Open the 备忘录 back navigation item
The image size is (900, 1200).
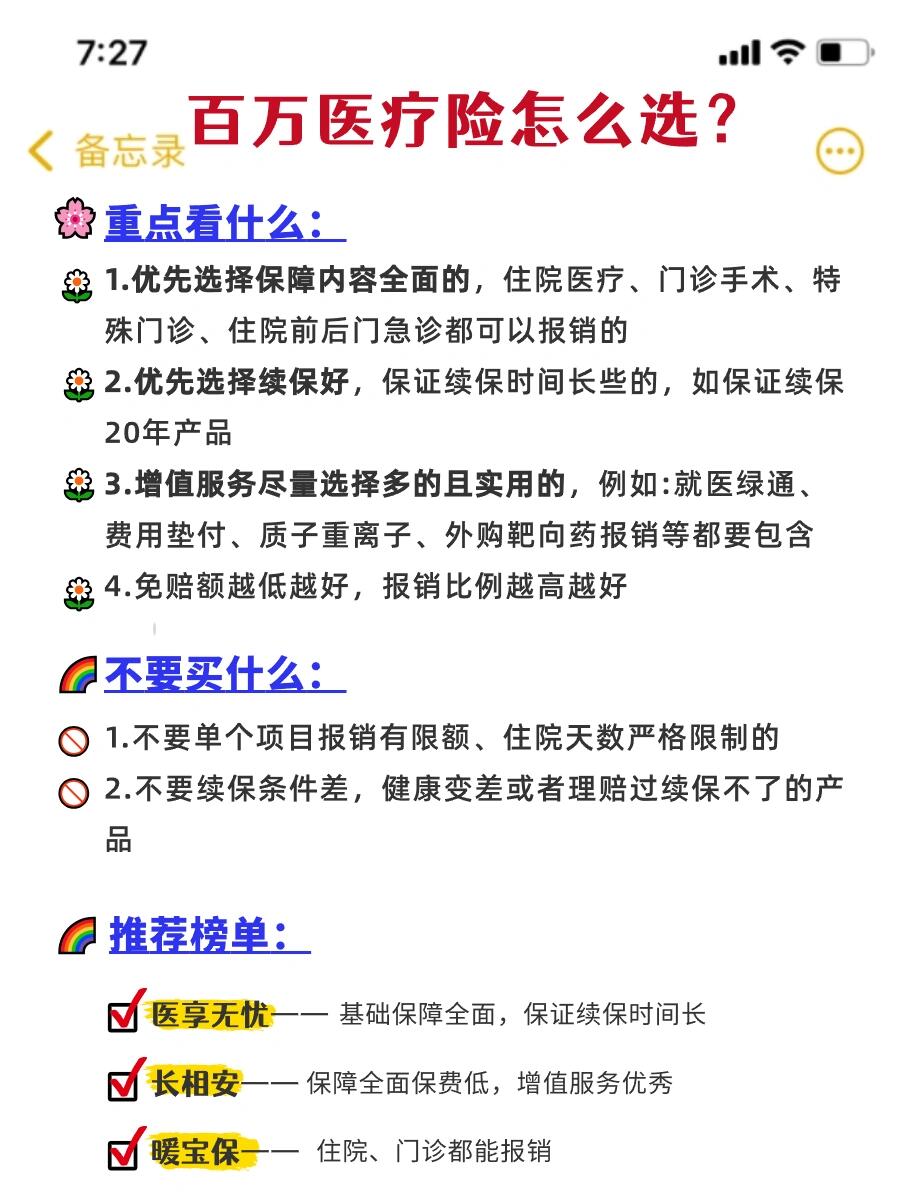[130, 150]
